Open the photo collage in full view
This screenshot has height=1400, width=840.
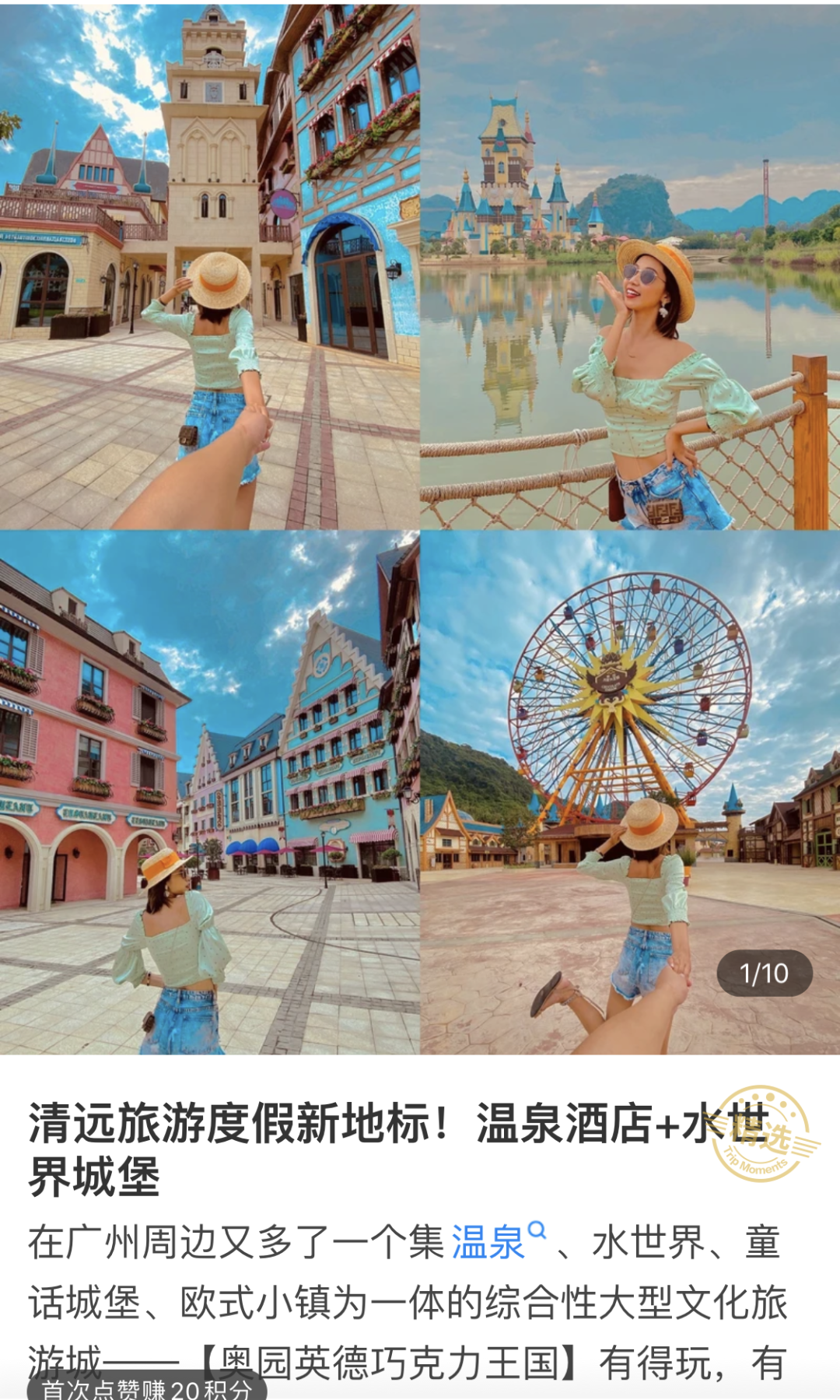(420, 528)
